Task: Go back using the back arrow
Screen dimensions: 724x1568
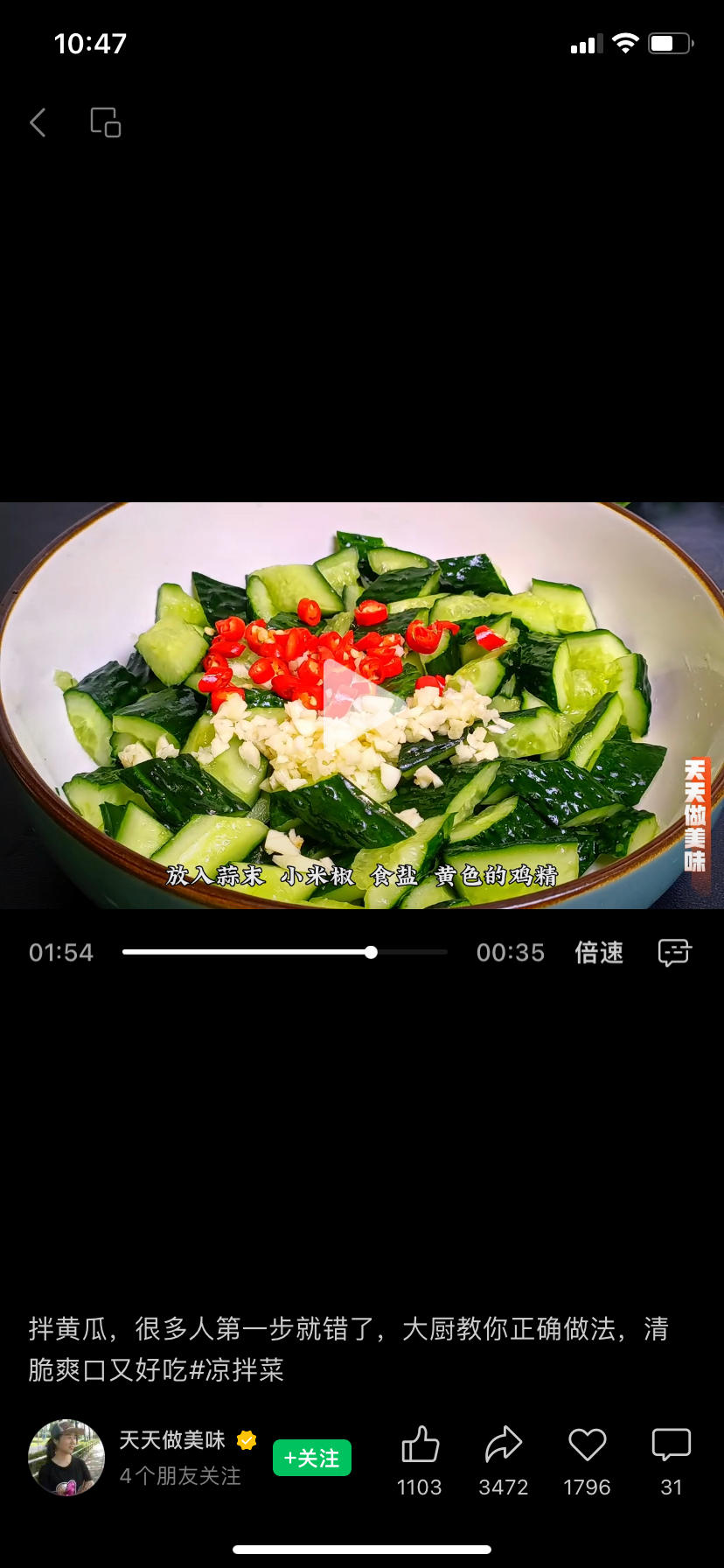Action: (x=38, y=122)
